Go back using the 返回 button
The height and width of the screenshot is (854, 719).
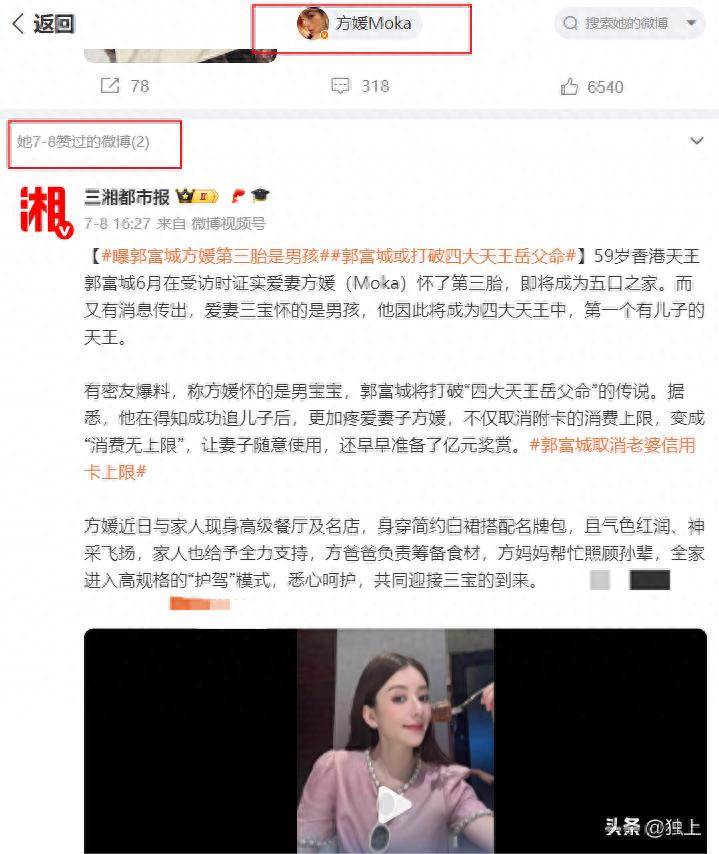pos(43,24)
